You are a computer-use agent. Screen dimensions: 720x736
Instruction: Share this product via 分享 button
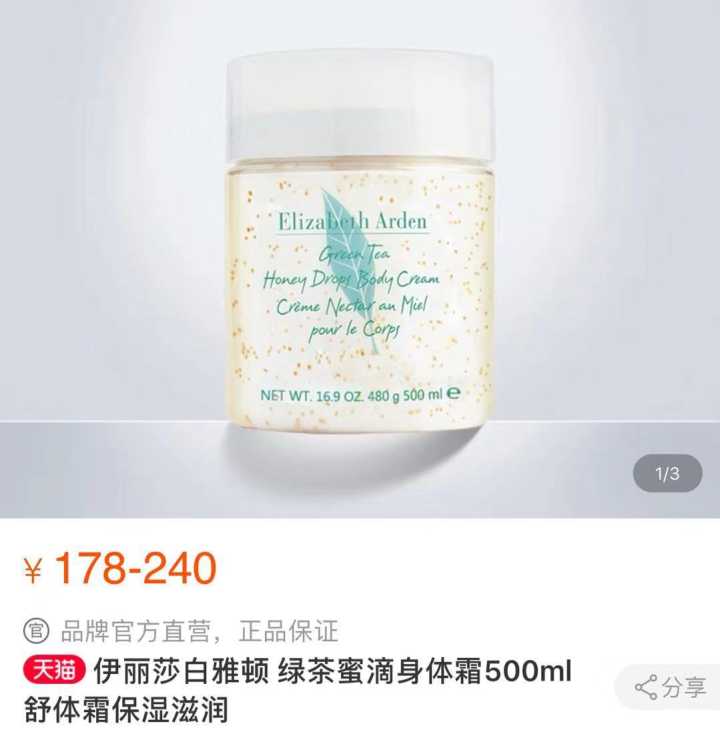(x=671, y=687)
